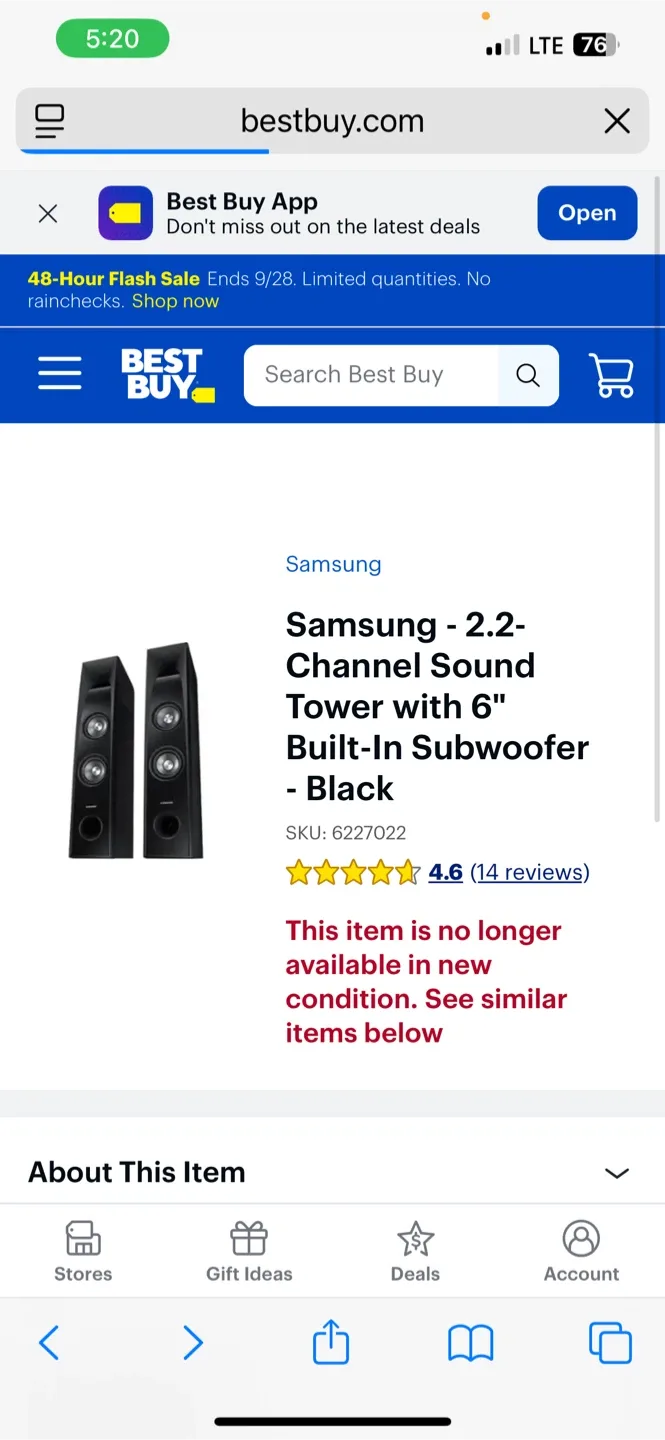This screenshot has width=665, height=1440.
Task: Open the Samsung brand link
Action: [333, 564]
